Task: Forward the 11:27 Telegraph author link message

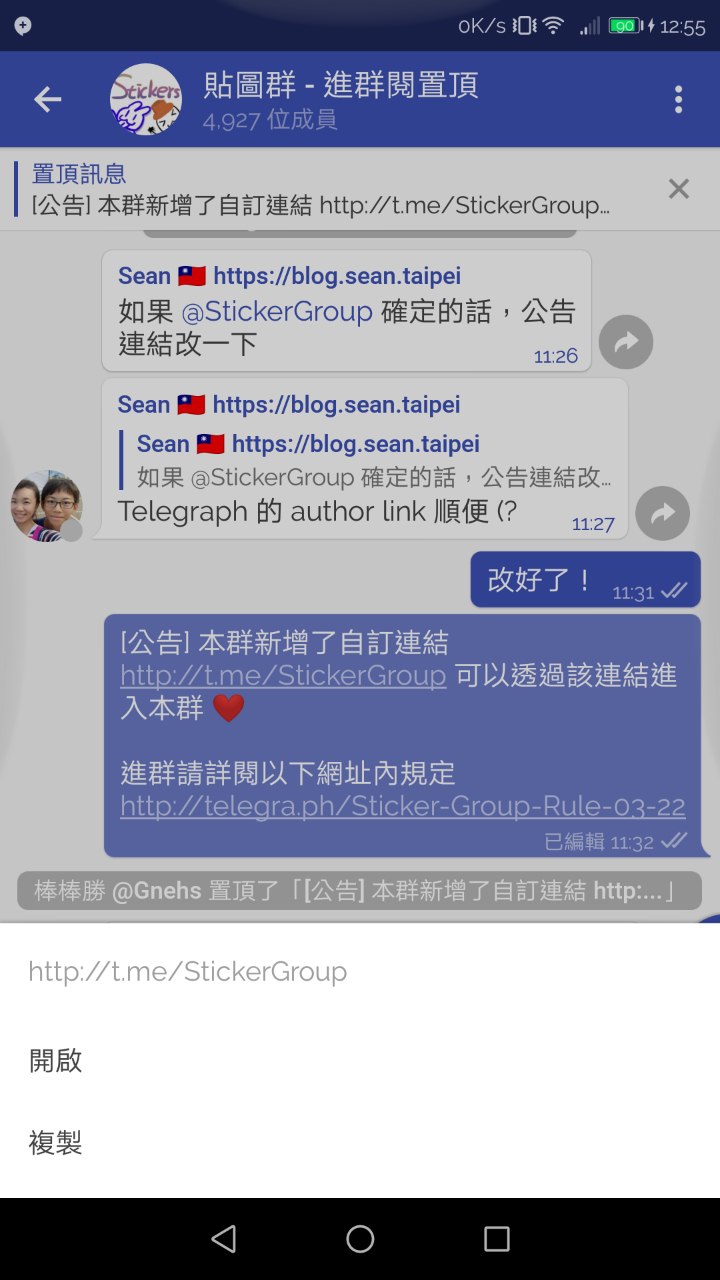Action: click(x=663, y=514)
